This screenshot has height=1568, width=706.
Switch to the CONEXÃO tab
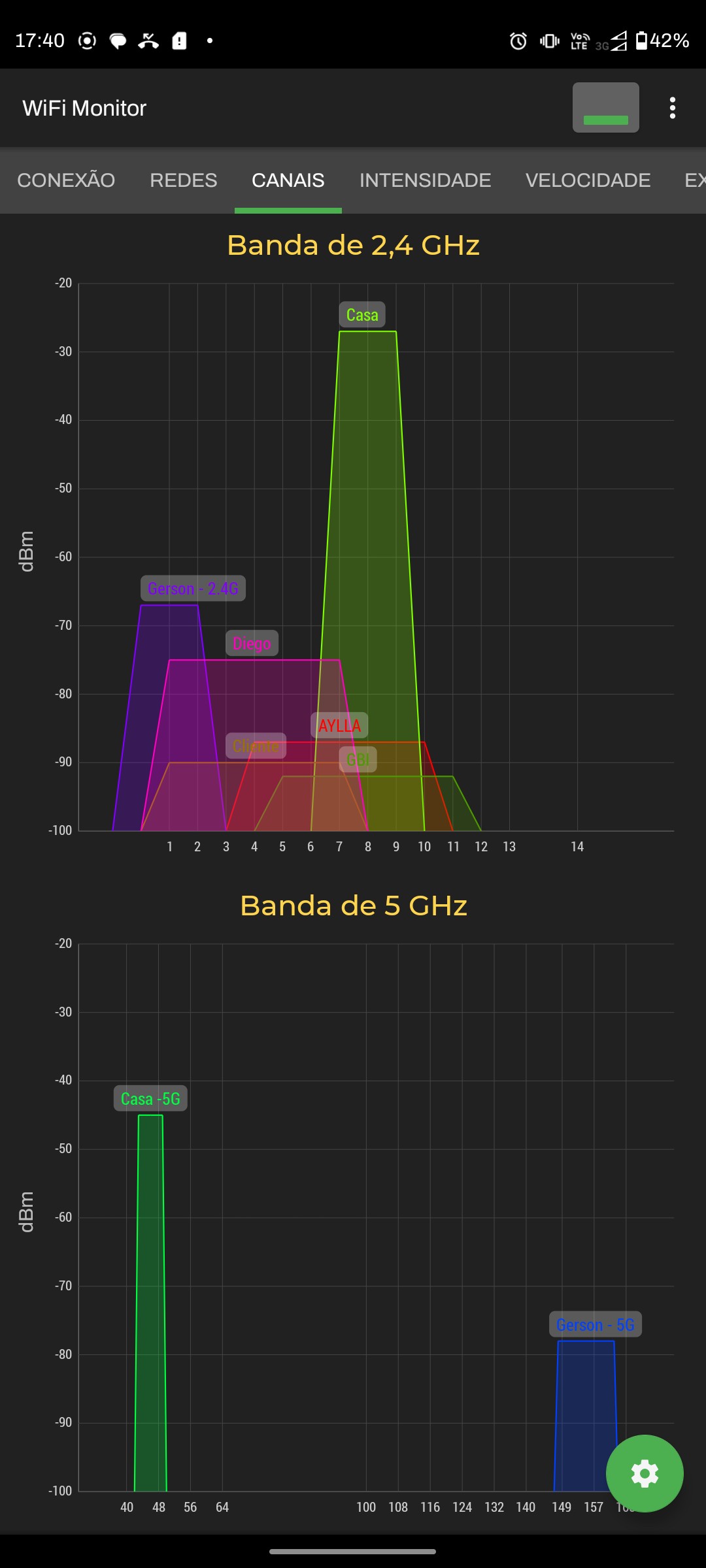point(66,180)
